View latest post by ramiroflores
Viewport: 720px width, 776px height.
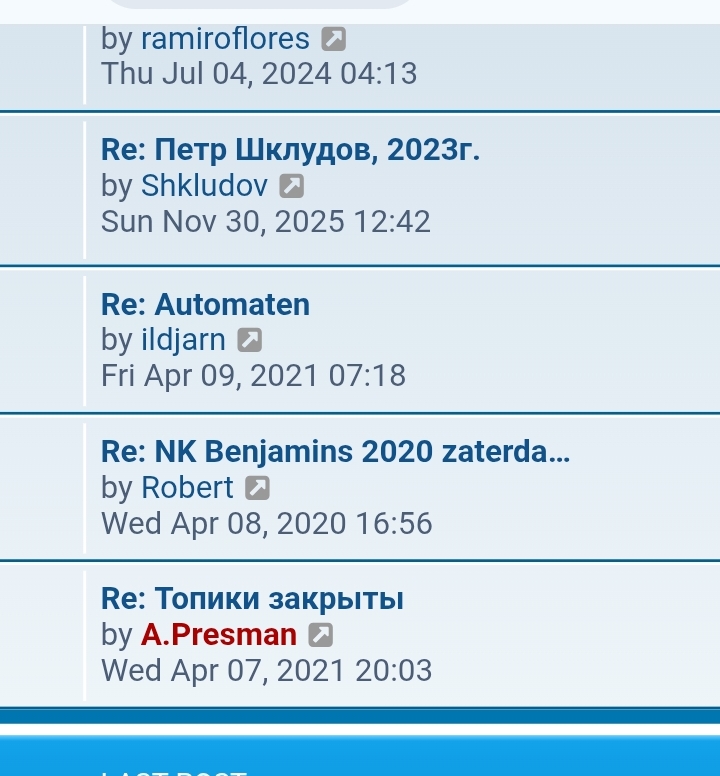click(333, 39)
